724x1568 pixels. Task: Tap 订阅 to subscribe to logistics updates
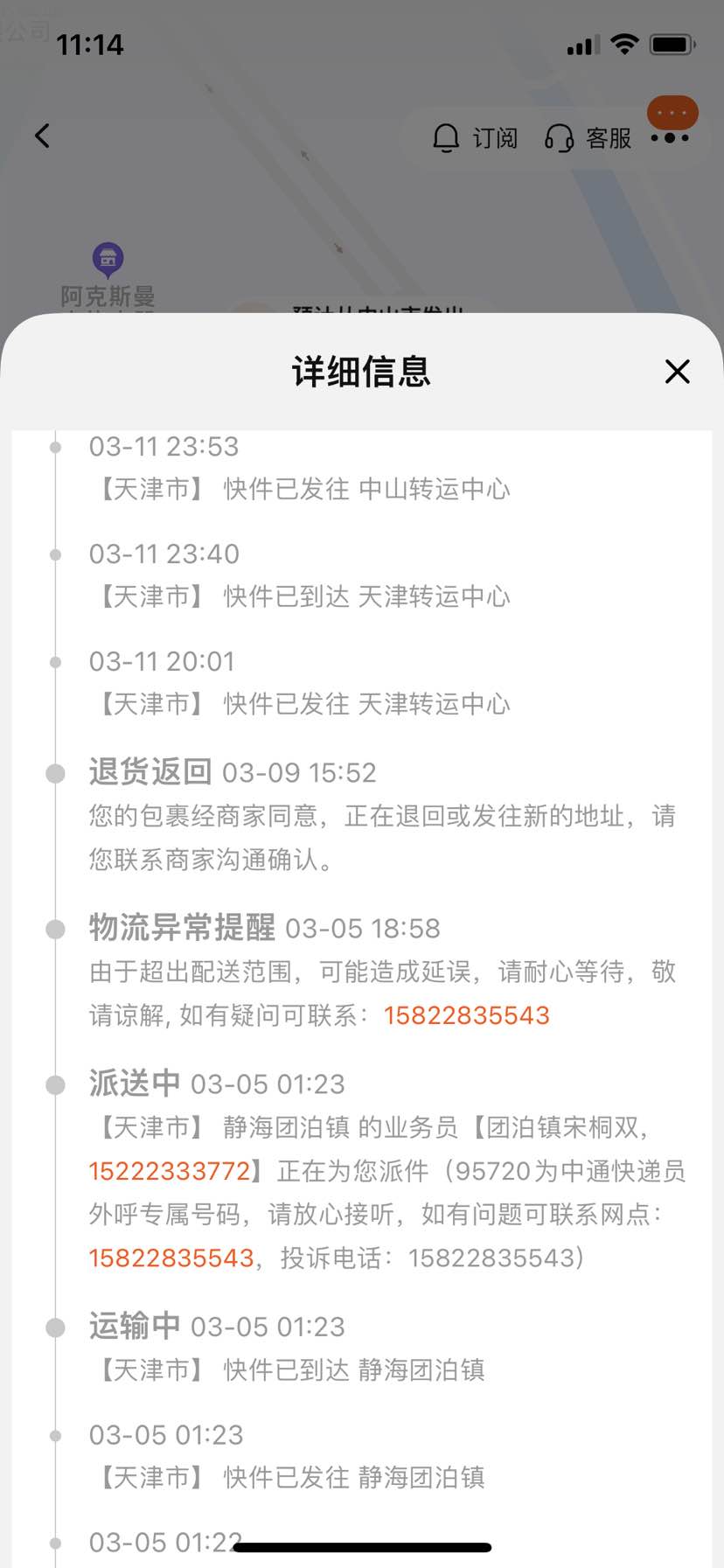(x=476, y=138)
